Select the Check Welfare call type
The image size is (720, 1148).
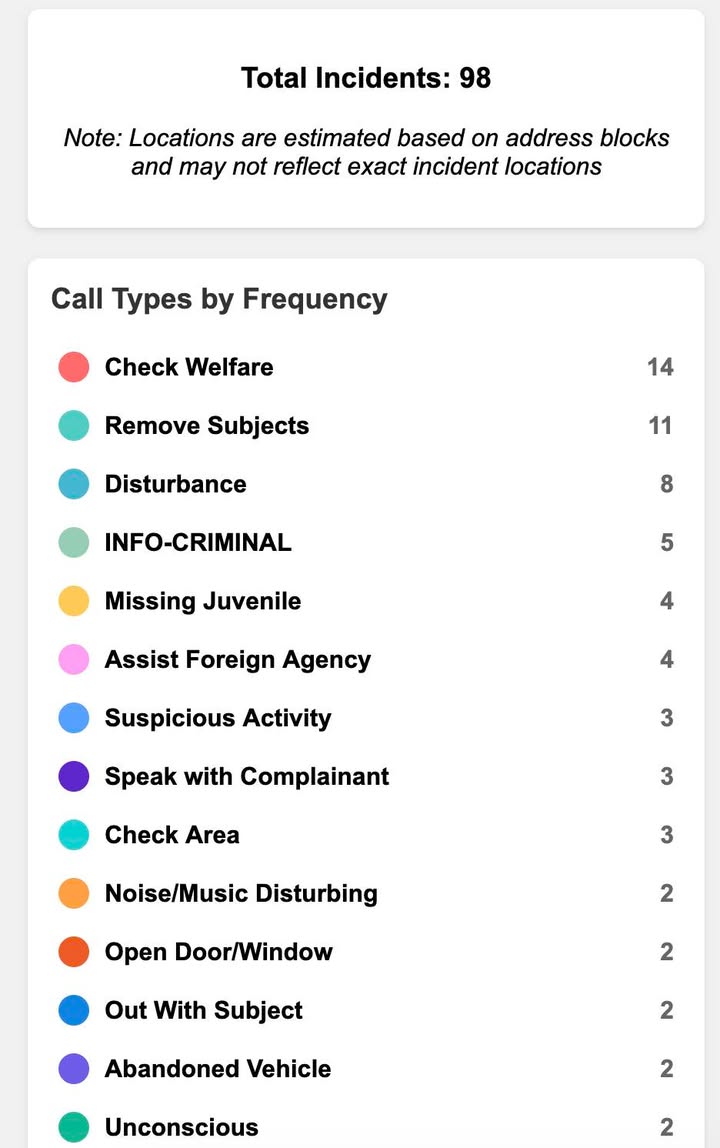(x=189, y=367)
